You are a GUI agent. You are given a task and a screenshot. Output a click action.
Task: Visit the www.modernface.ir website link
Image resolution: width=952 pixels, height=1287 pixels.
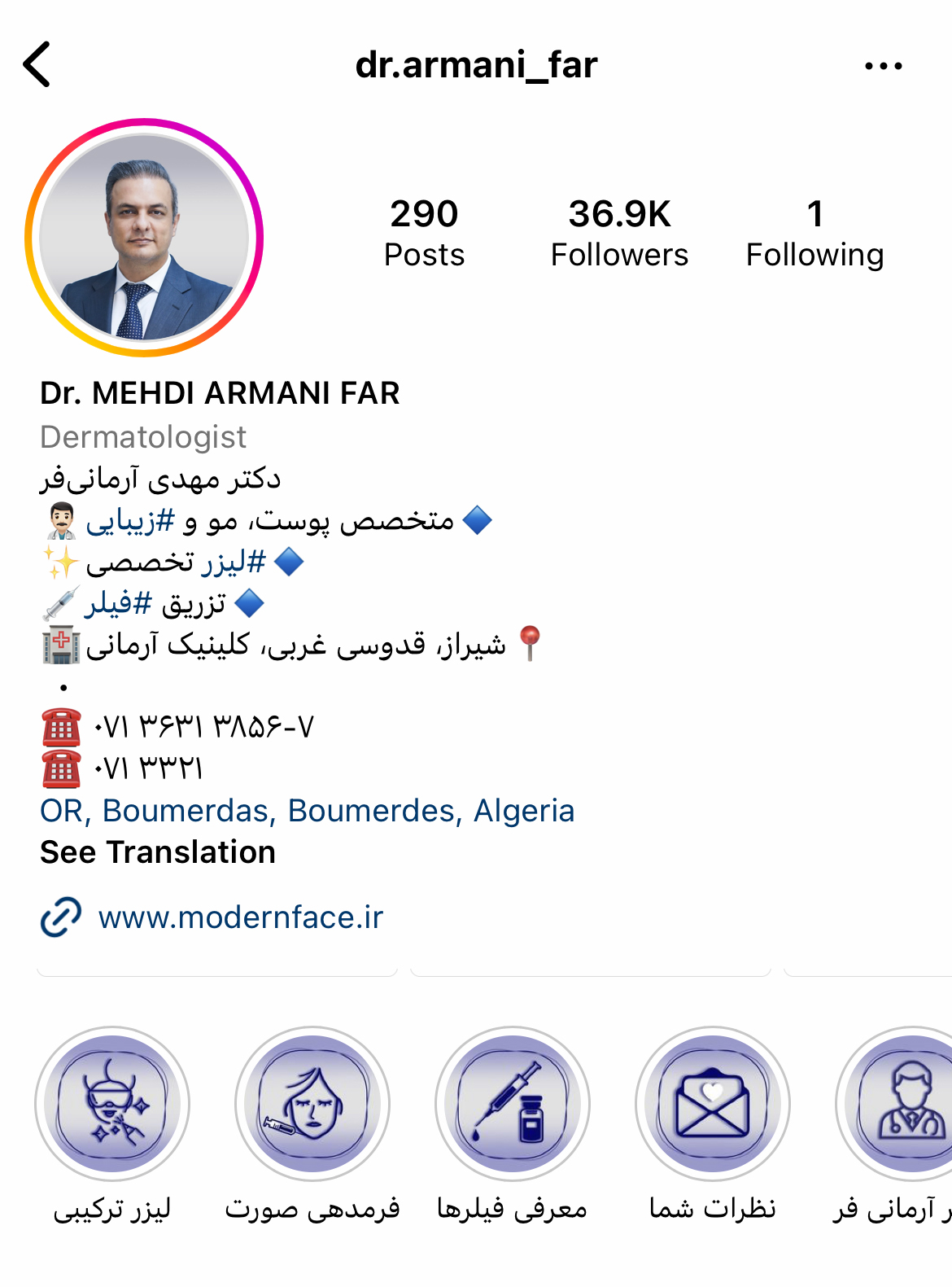pos(240,917)
